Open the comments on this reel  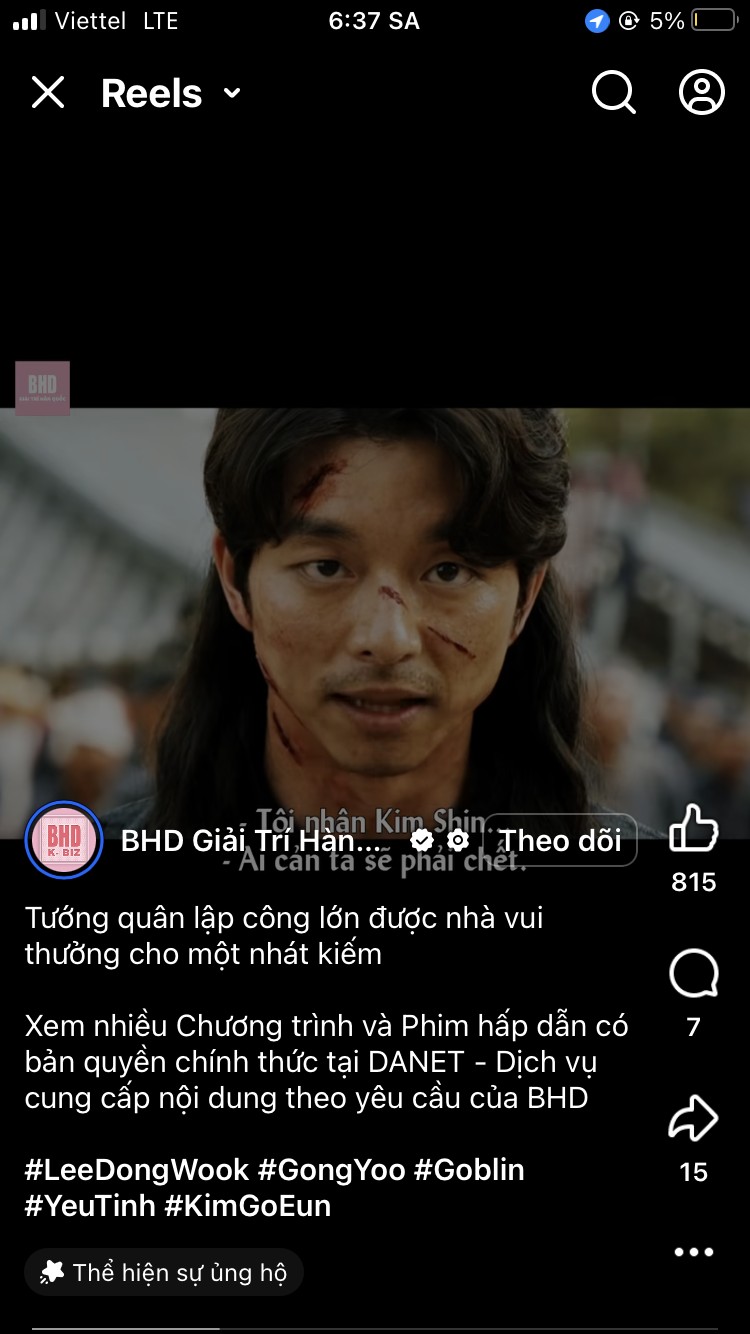[x=693, y=974]
